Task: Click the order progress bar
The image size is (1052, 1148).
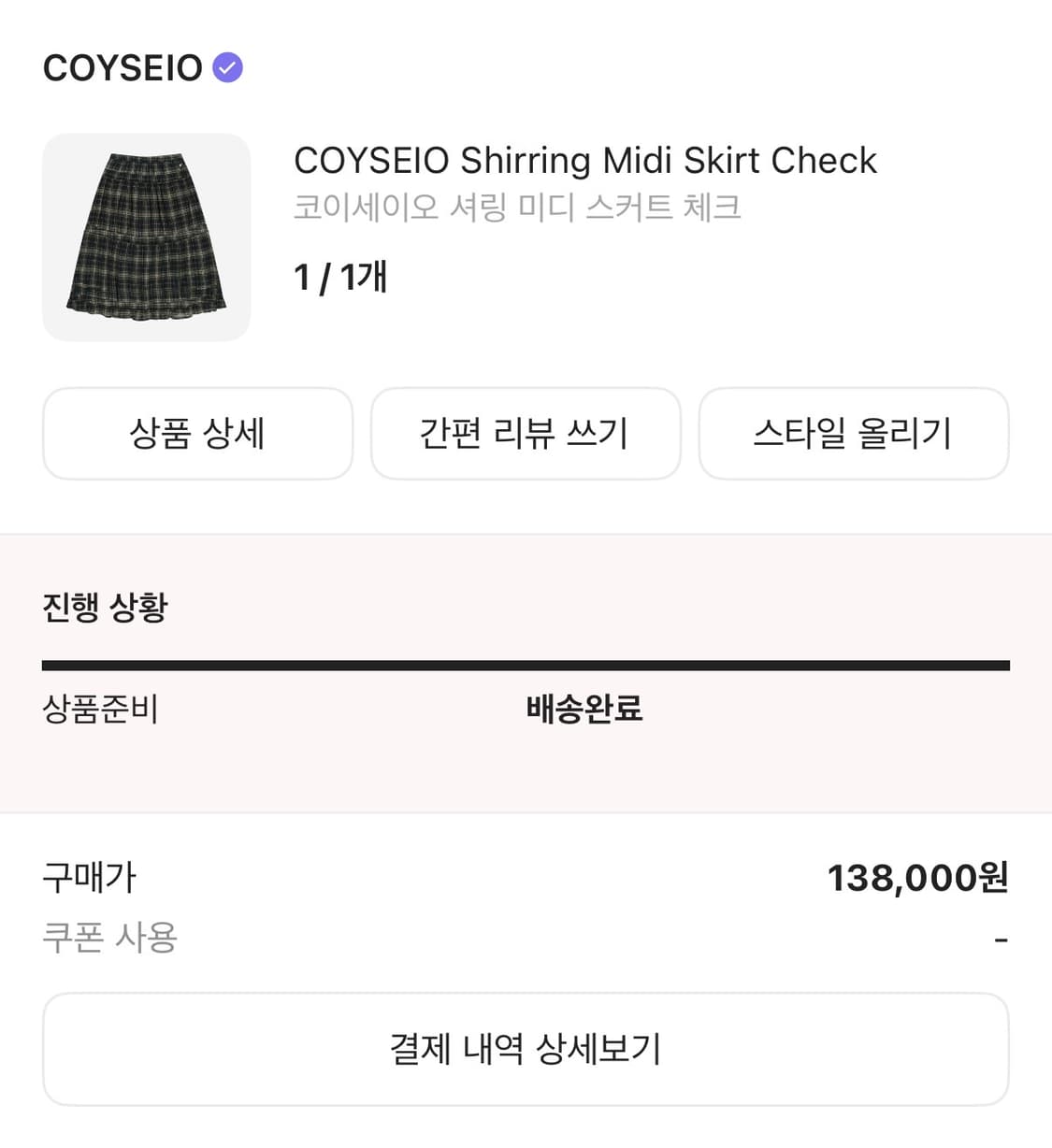Action: pos(526,665)
